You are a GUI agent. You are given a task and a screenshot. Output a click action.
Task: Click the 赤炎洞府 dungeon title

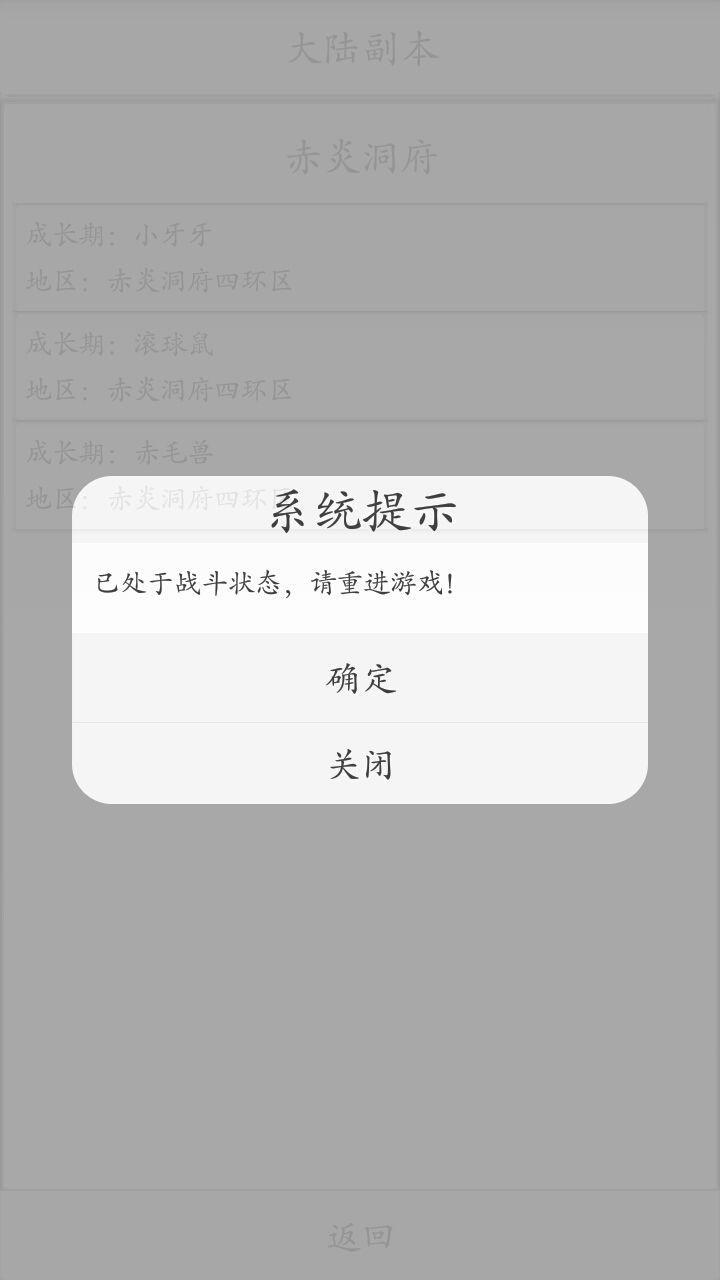(x=359, y=157)
